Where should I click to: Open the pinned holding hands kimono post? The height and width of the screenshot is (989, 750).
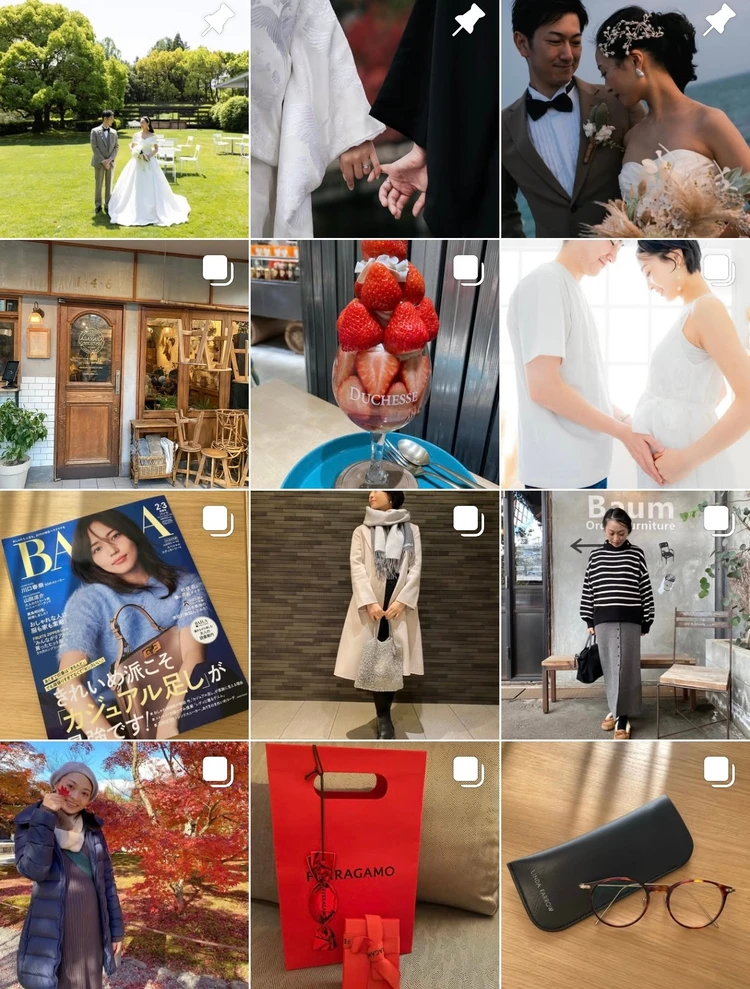click(x=375, y=118)
